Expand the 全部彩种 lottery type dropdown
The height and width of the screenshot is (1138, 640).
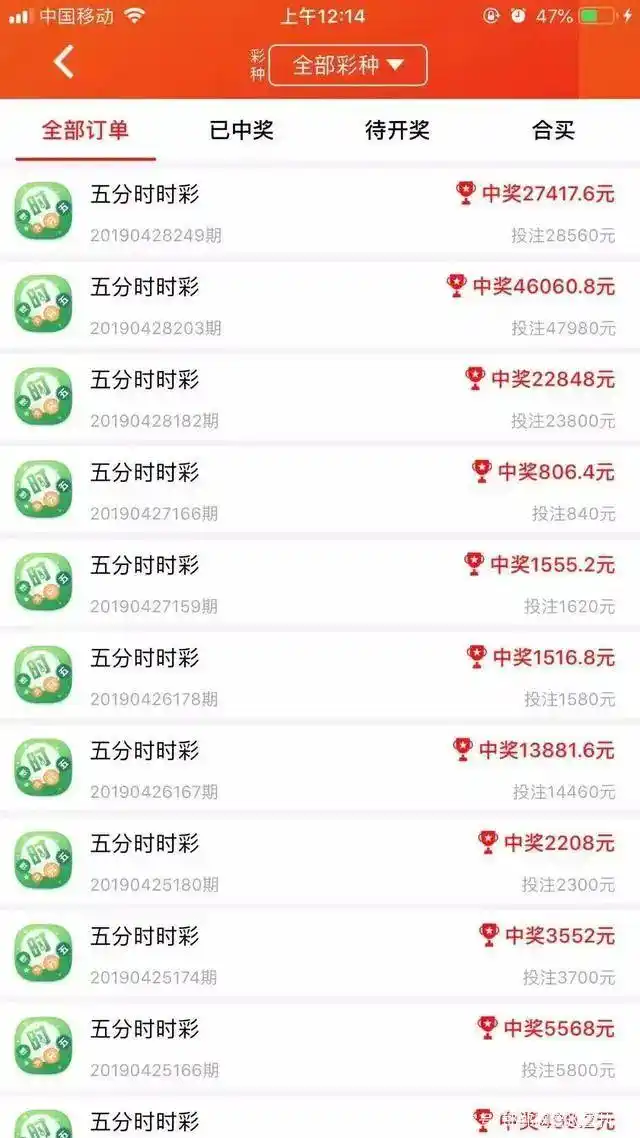tap(347, 65)
